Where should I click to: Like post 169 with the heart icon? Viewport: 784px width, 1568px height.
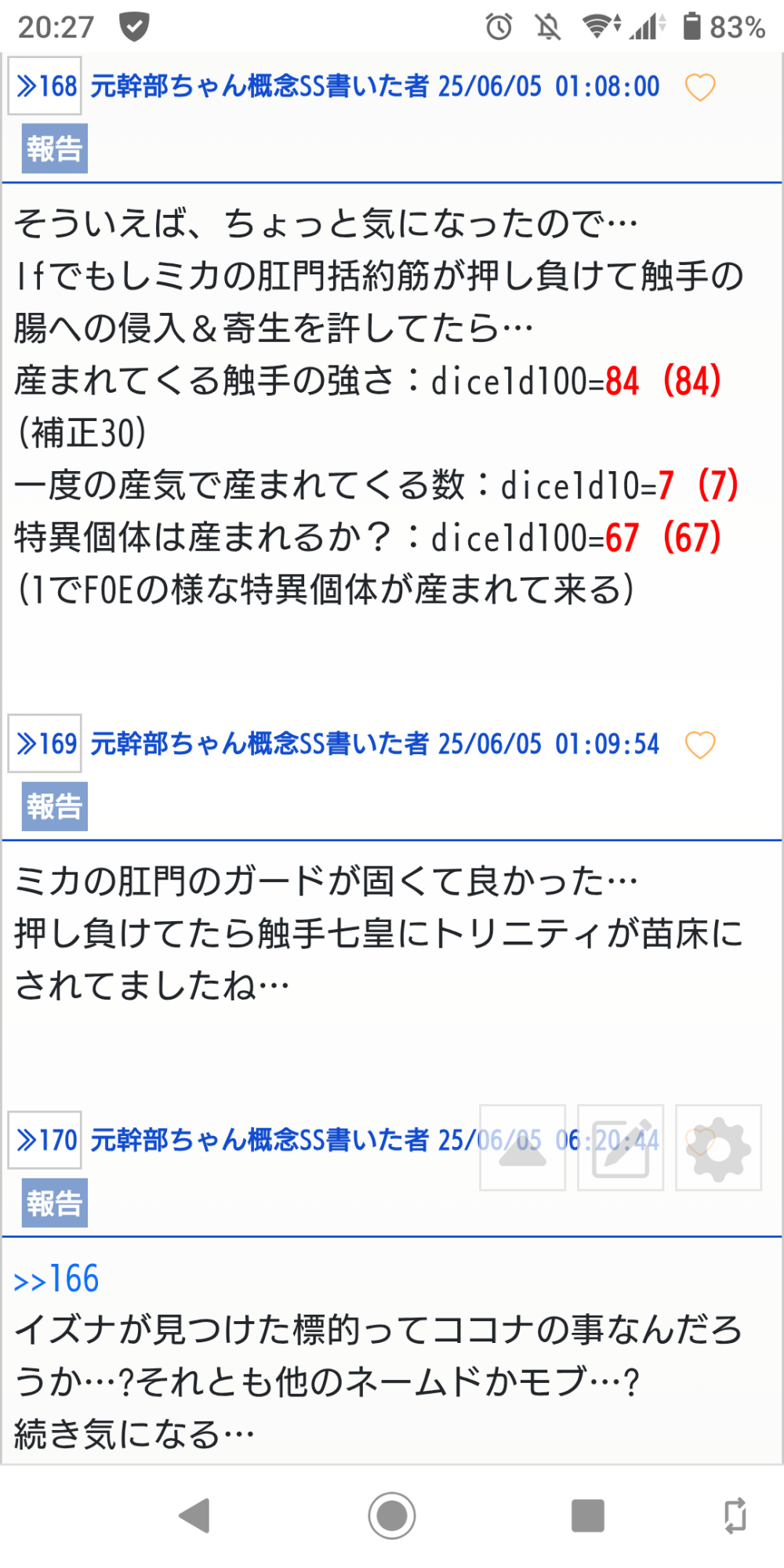tap(700, 745)
